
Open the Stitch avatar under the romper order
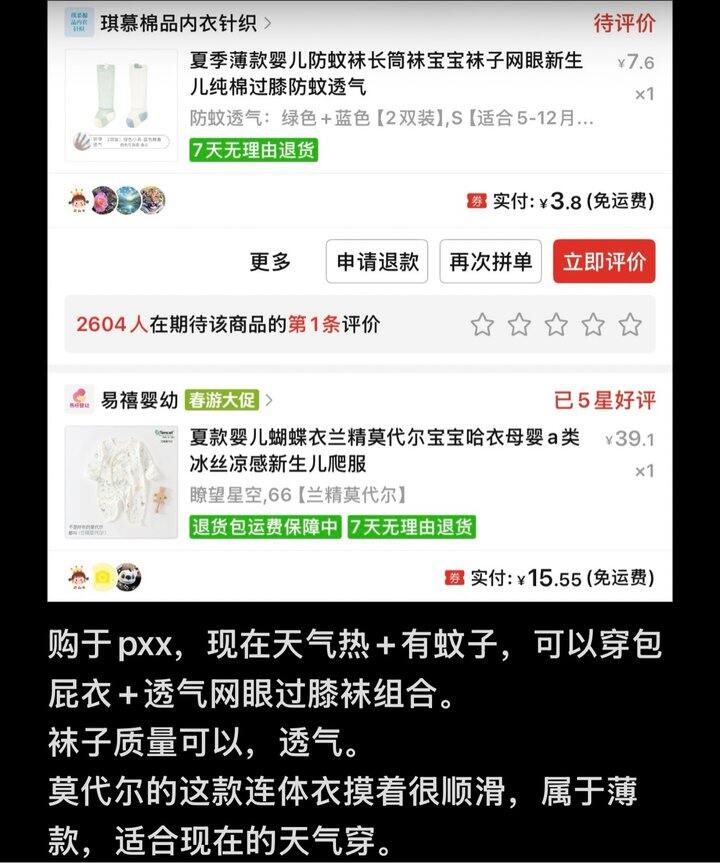point(128,577)
